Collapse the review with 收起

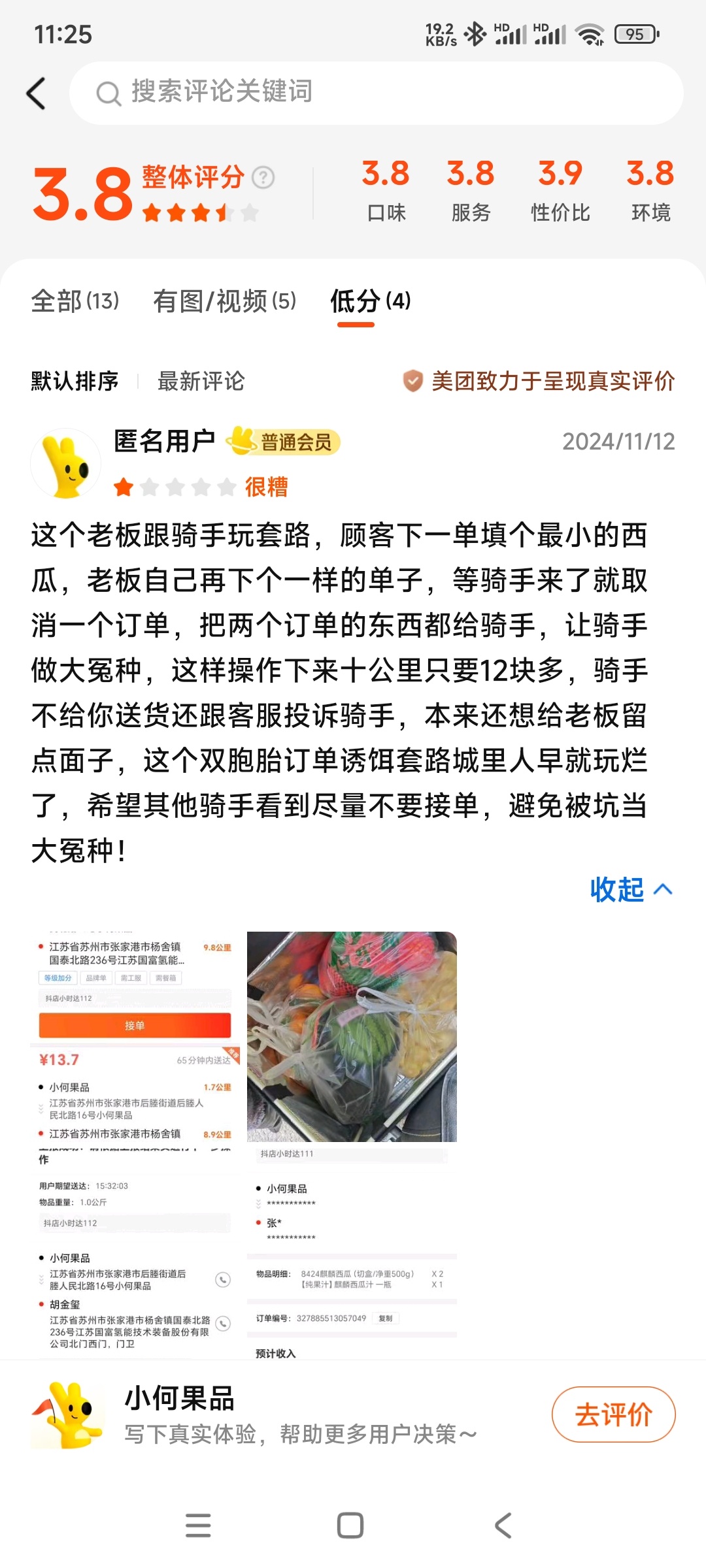(x=630, y=890)
